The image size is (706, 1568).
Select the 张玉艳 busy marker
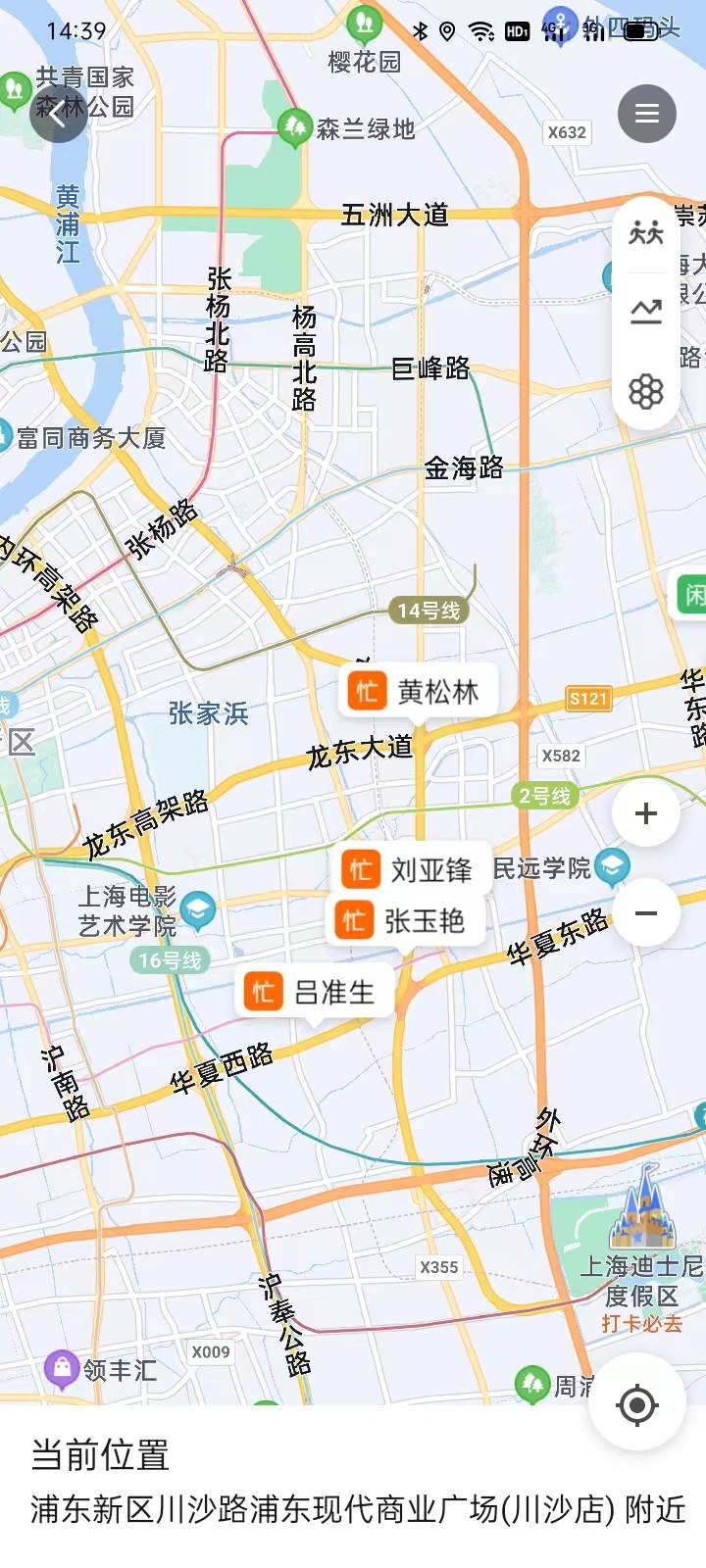(x=406, y=921)
